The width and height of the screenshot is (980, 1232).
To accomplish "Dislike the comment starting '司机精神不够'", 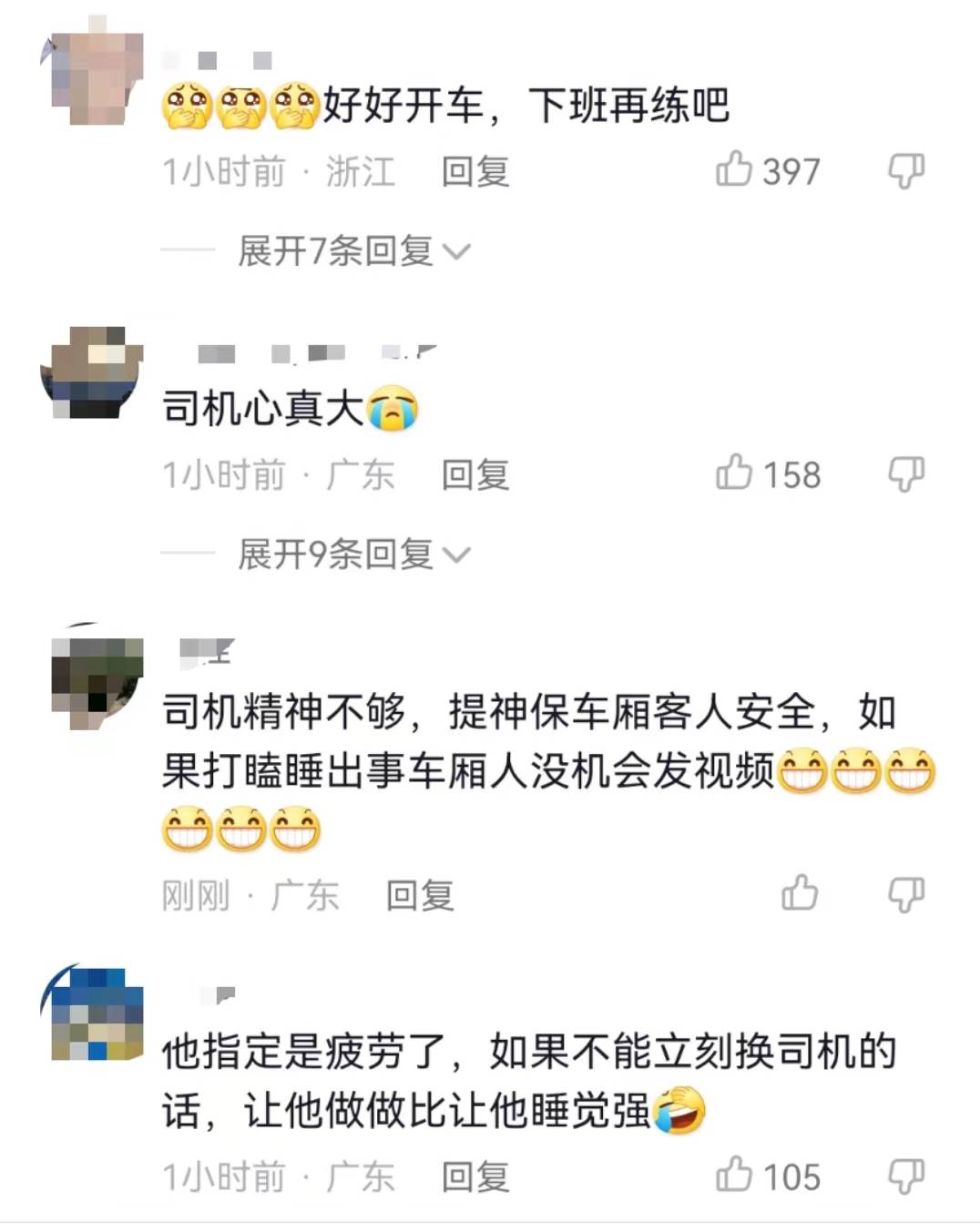I will click(x=905, y=894).
